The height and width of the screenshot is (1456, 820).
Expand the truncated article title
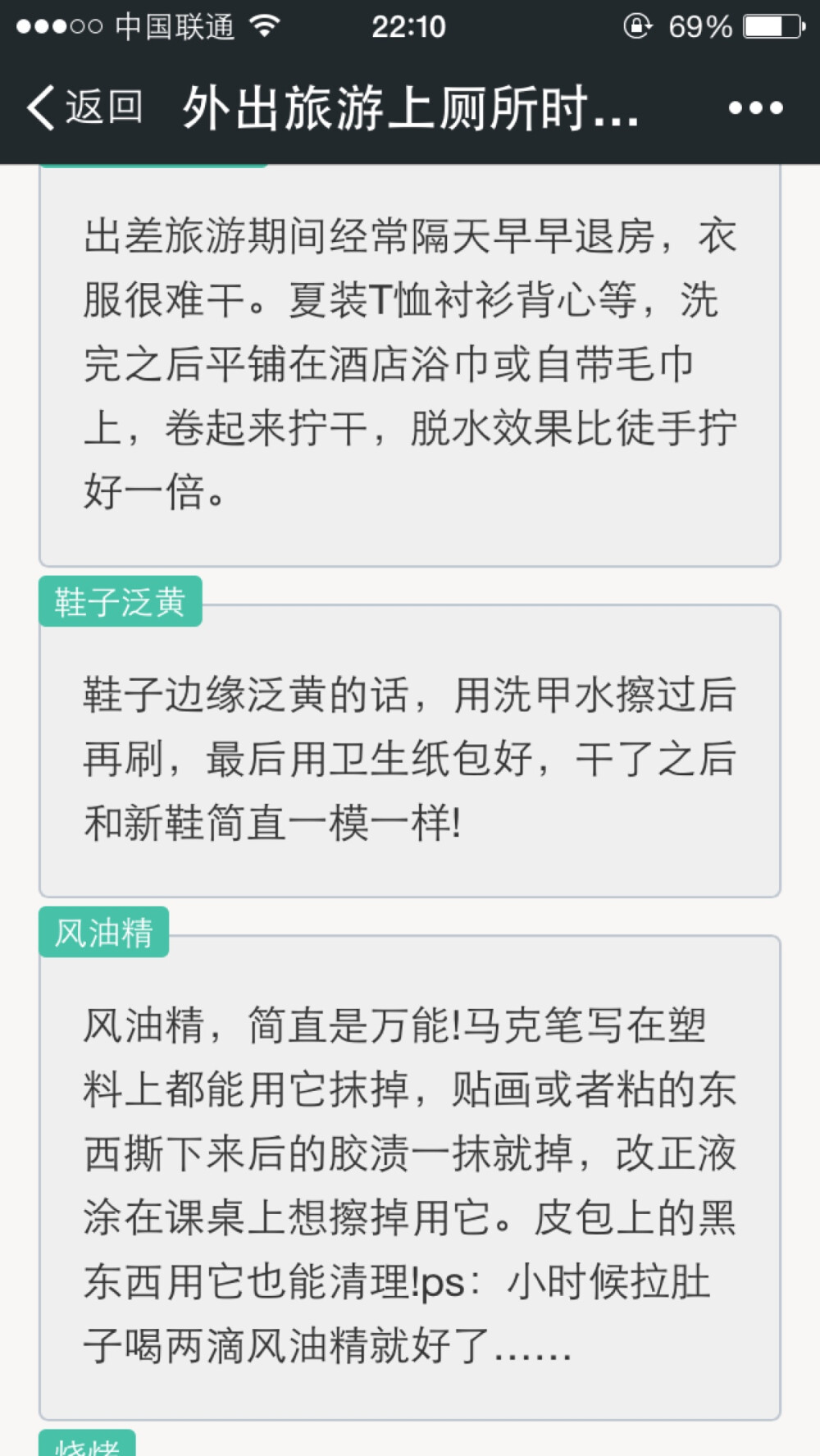[x=405, y=107]
